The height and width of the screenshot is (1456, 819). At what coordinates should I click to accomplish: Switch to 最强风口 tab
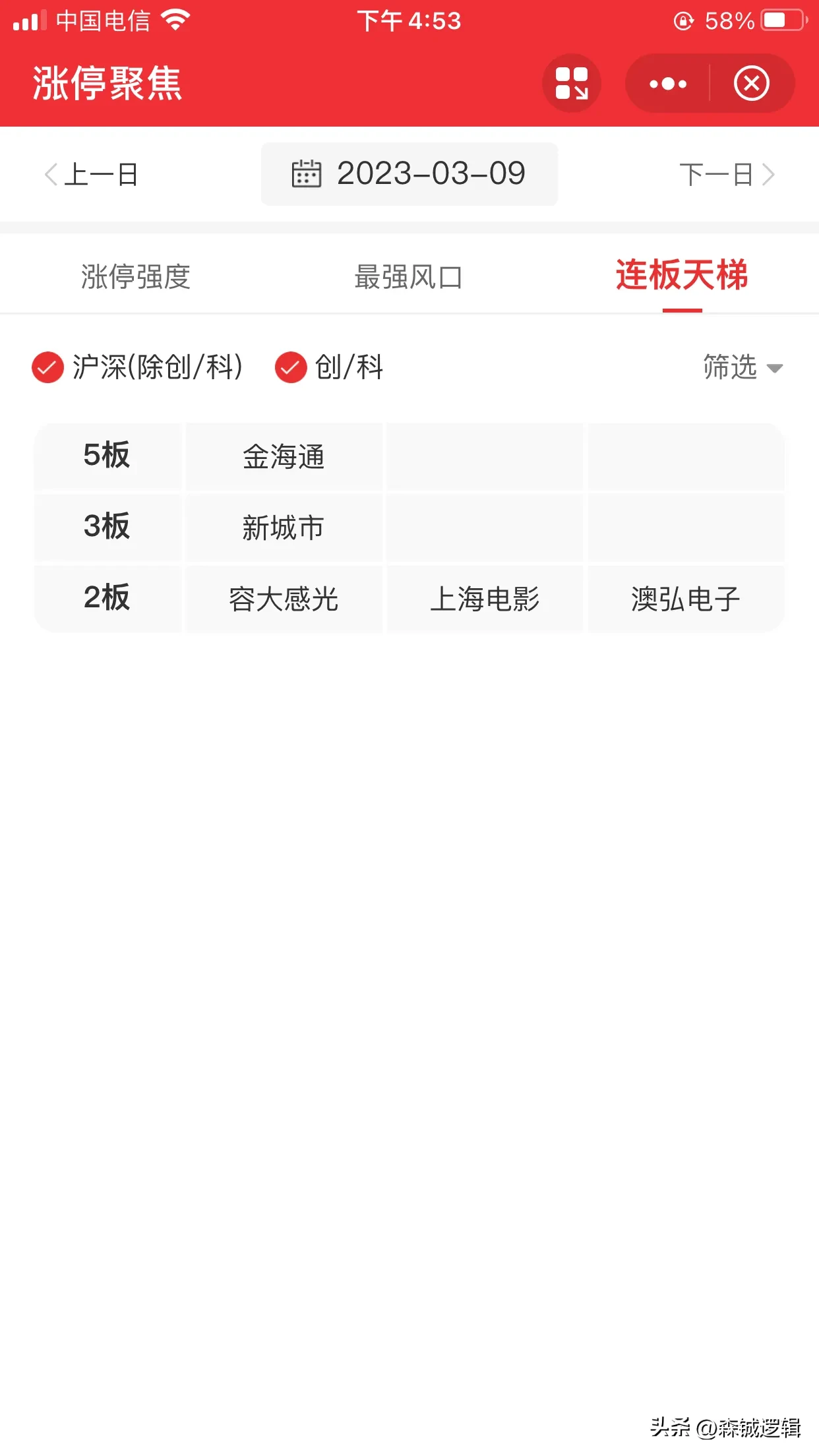409,276
